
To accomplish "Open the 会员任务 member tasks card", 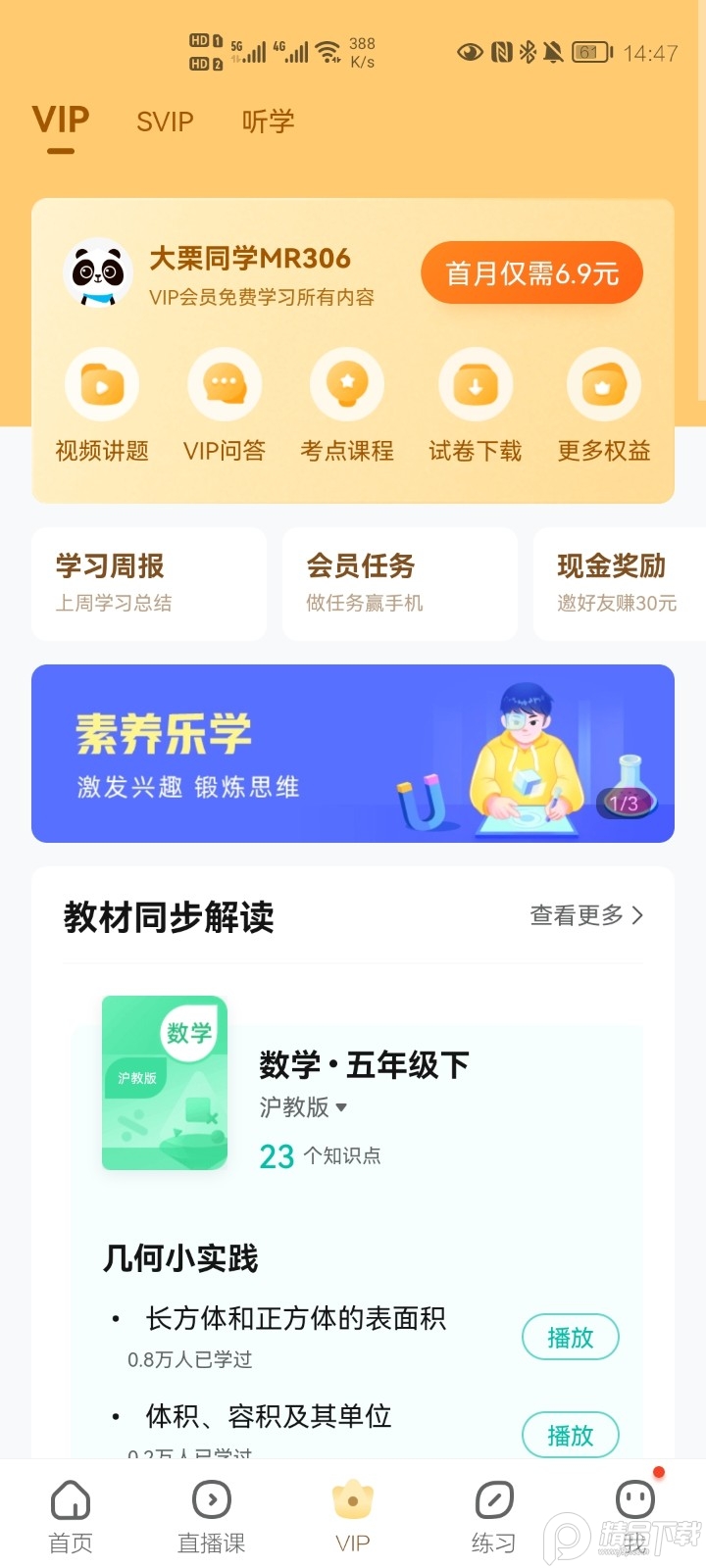I will tap(399, 583).
